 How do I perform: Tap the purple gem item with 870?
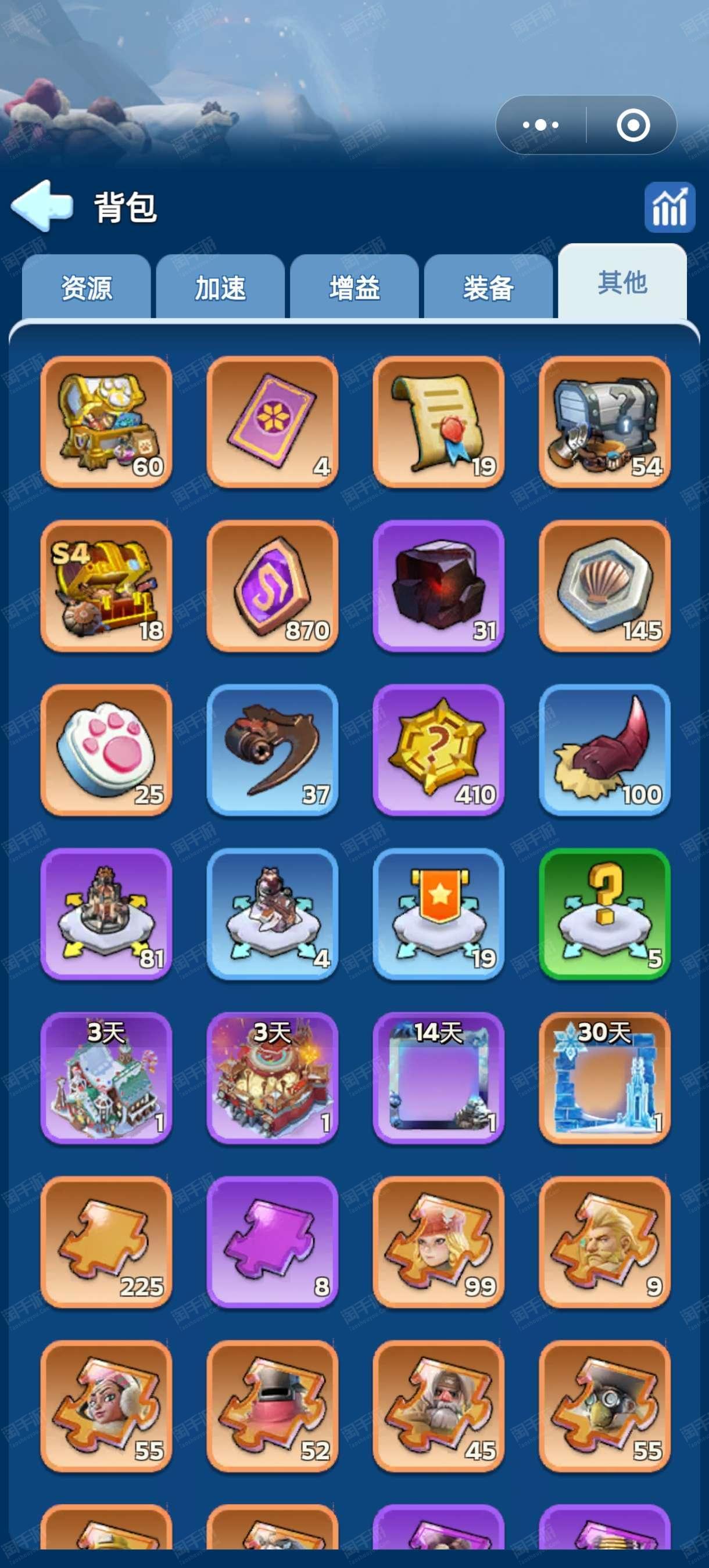(273, 586)
